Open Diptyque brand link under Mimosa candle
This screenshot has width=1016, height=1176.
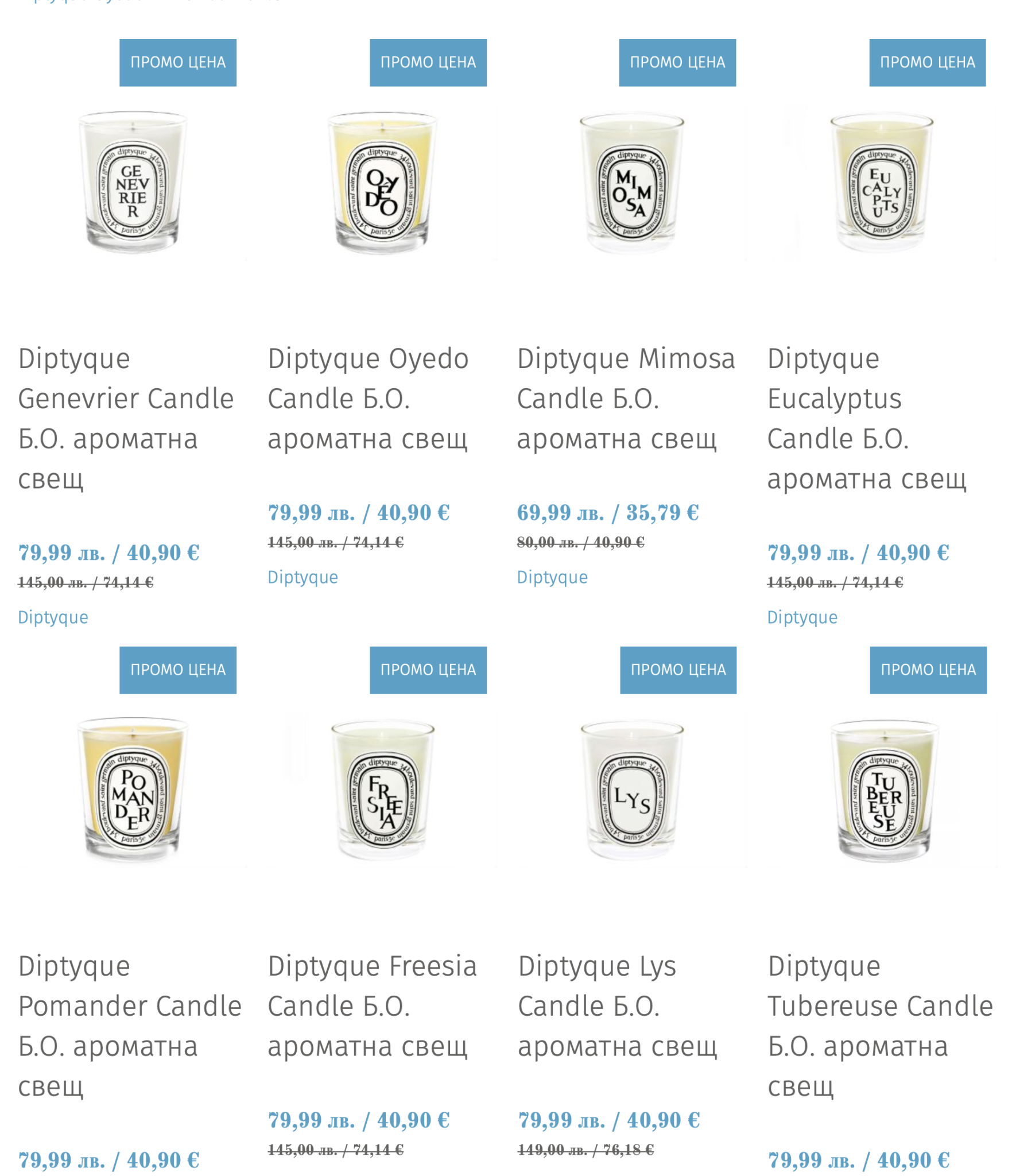point(552,577)
